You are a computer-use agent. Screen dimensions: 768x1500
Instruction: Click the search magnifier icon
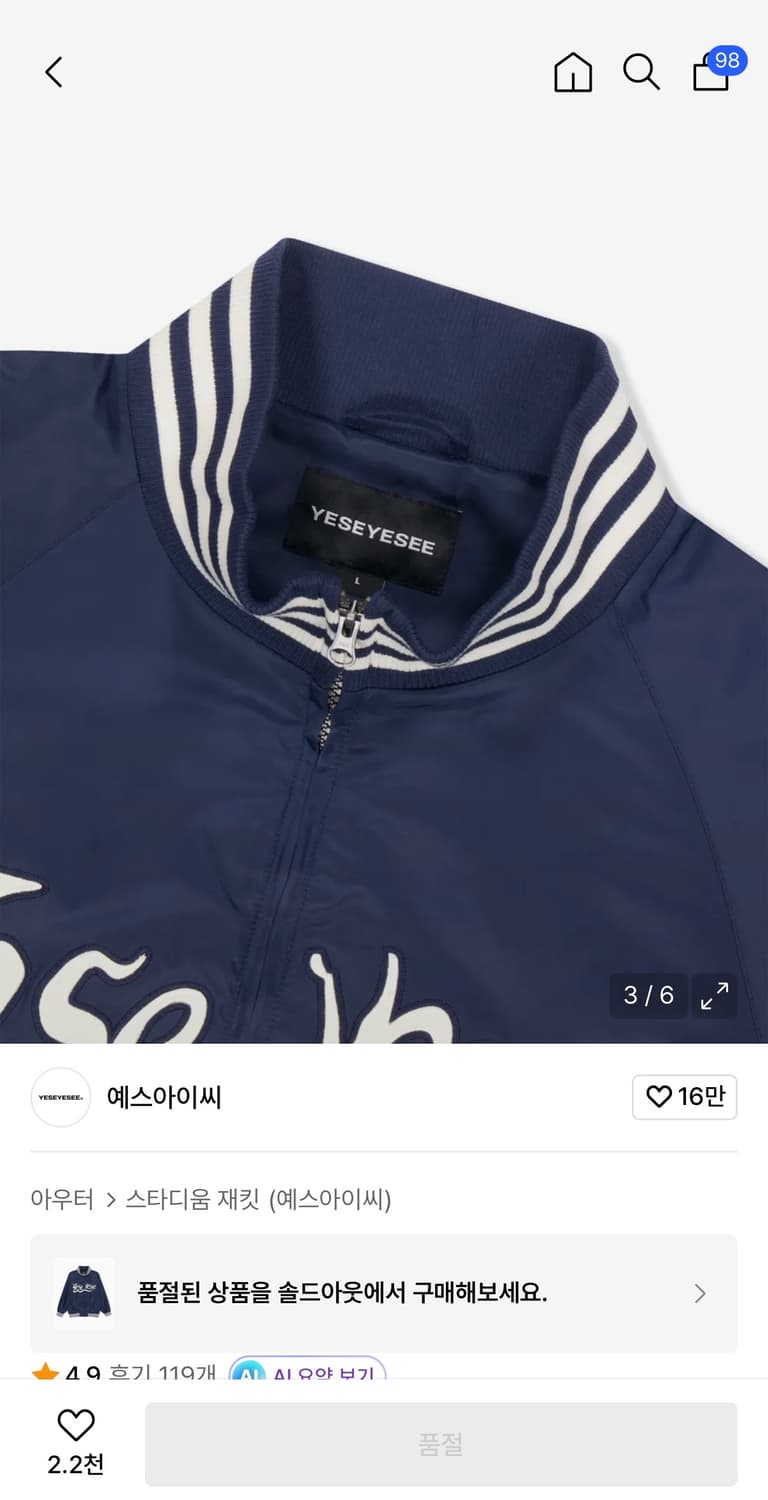641,72
